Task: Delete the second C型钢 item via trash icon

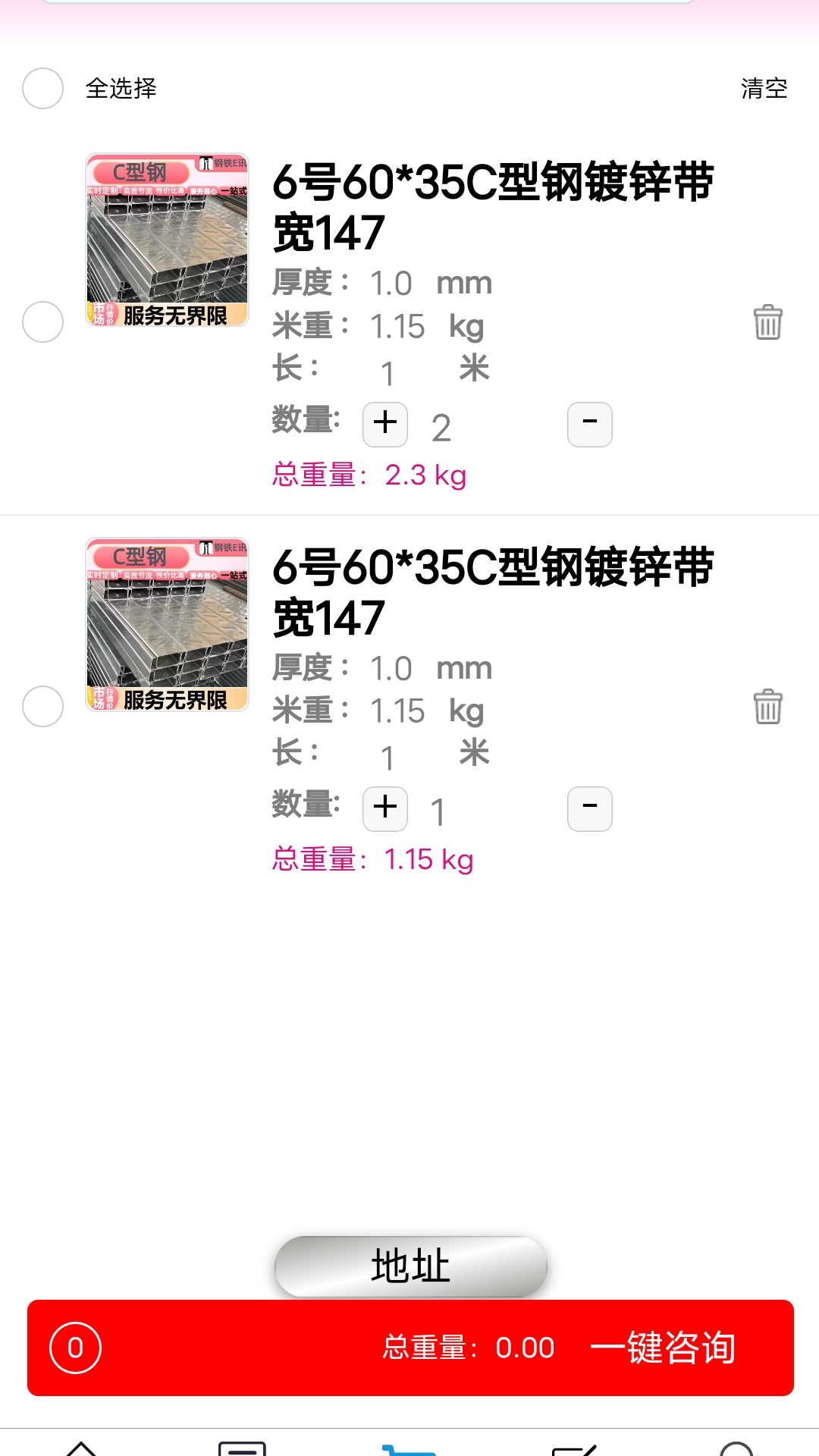Action: 767,707
